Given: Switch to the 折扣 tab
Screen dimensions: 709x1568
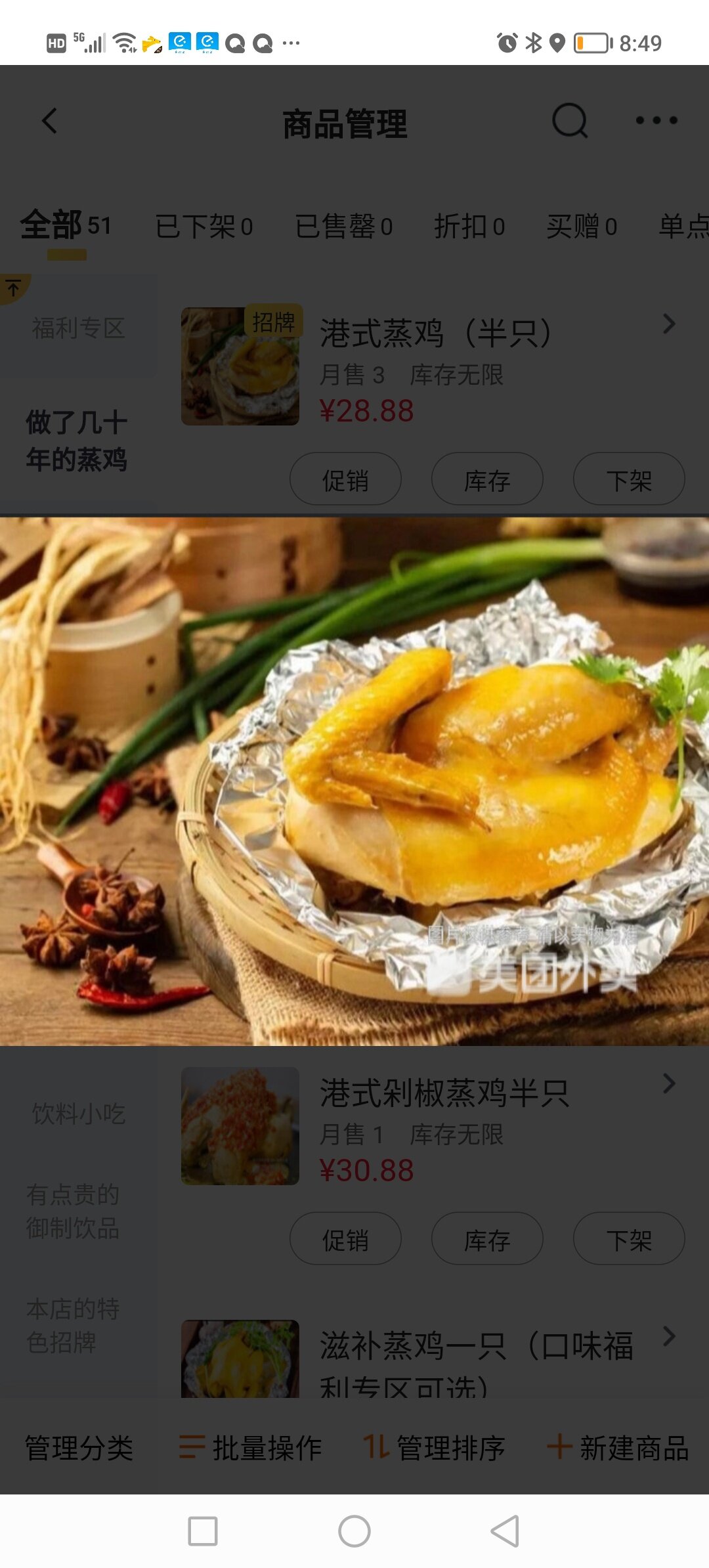Looking at the screenshot, I should pyautogui.click(x=469, y=227).
